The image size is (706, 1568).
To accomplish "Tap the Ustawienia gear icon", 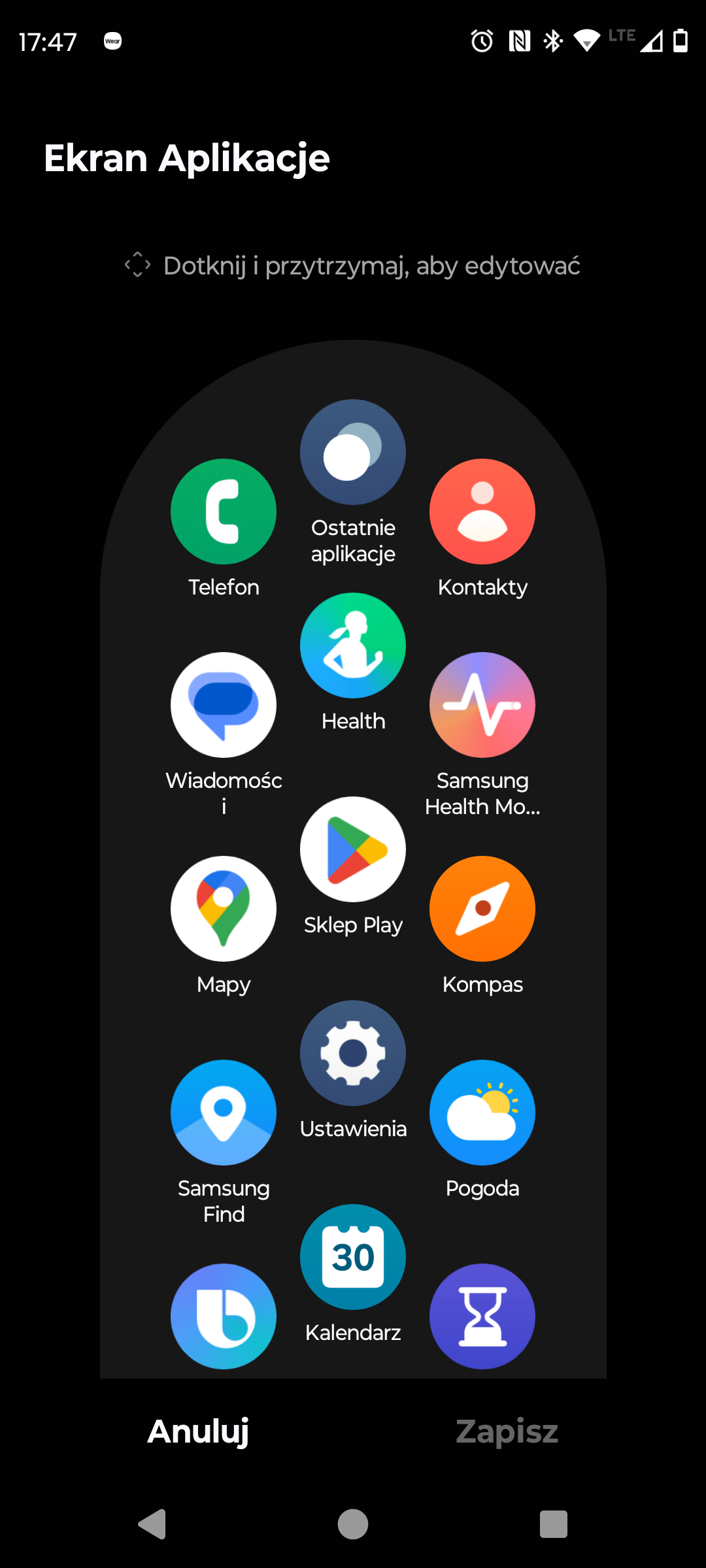I will pyautogui.click(x=353, y=1053).
